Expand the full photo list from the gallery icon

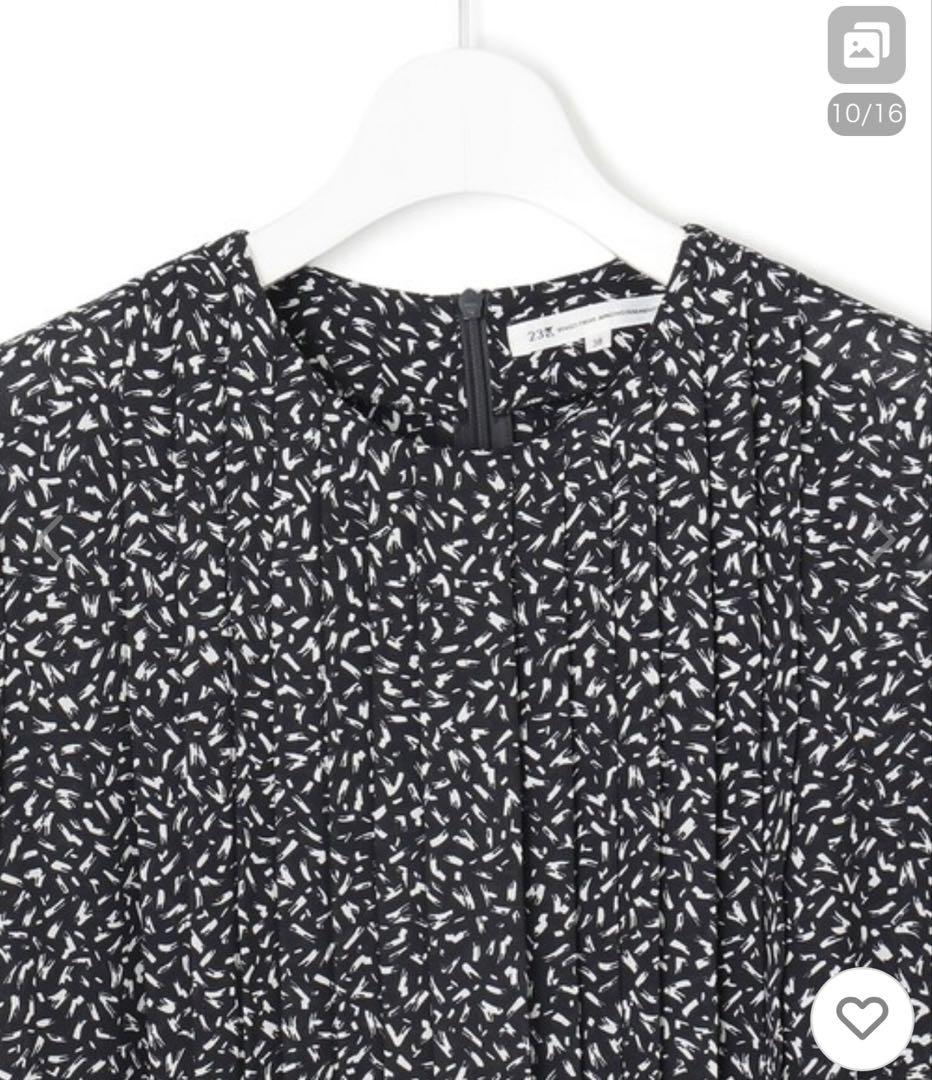coord(864,47)
